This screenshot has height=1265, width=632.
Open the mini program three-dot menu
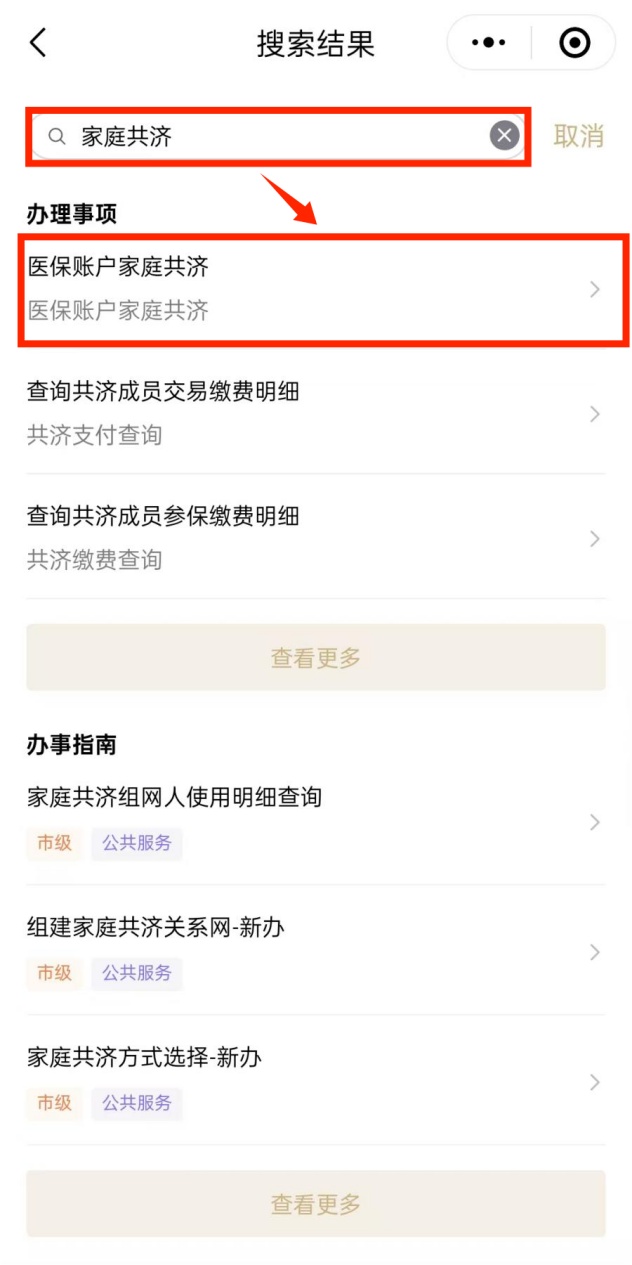(489, 43)
